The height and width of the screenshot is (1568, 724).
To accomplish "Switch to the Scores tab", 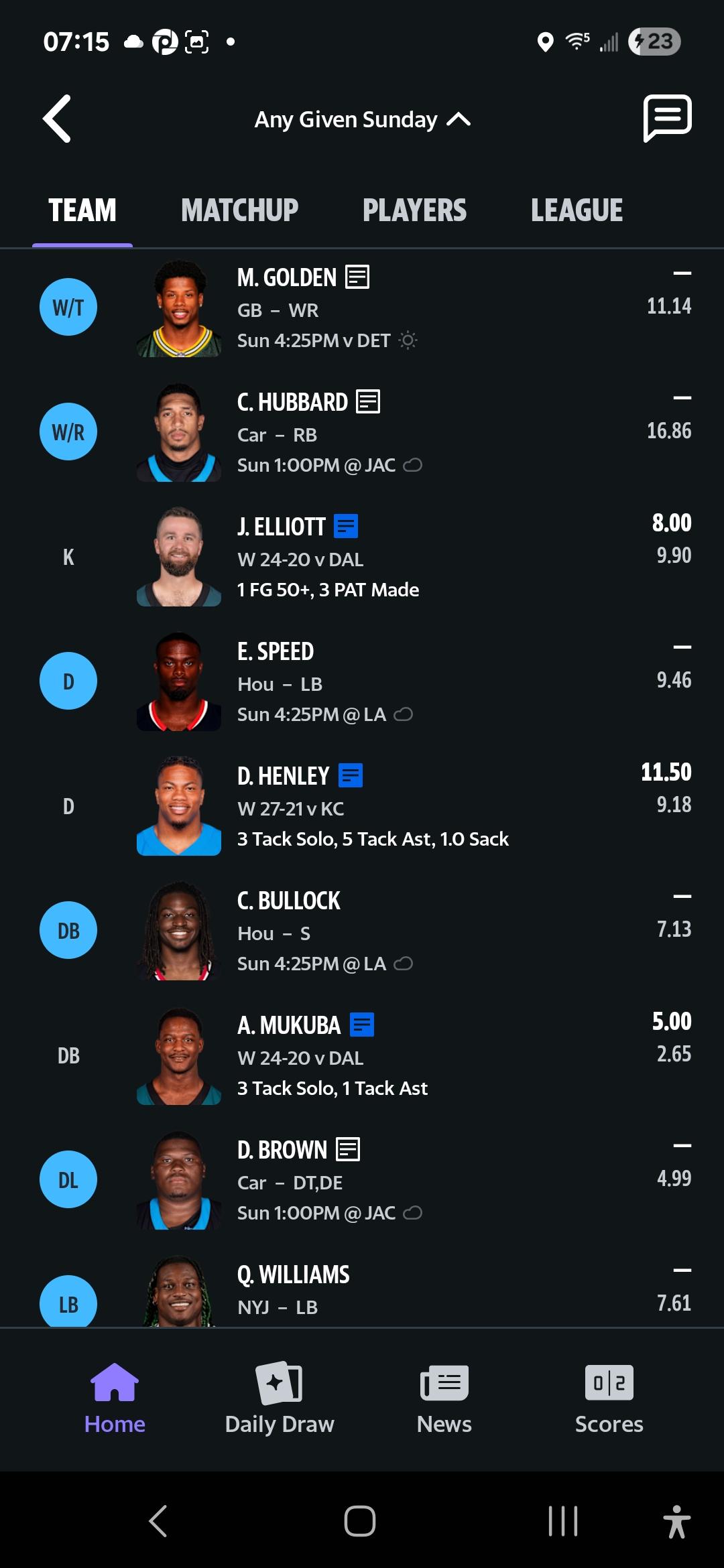I will (x=609, y=1398).
